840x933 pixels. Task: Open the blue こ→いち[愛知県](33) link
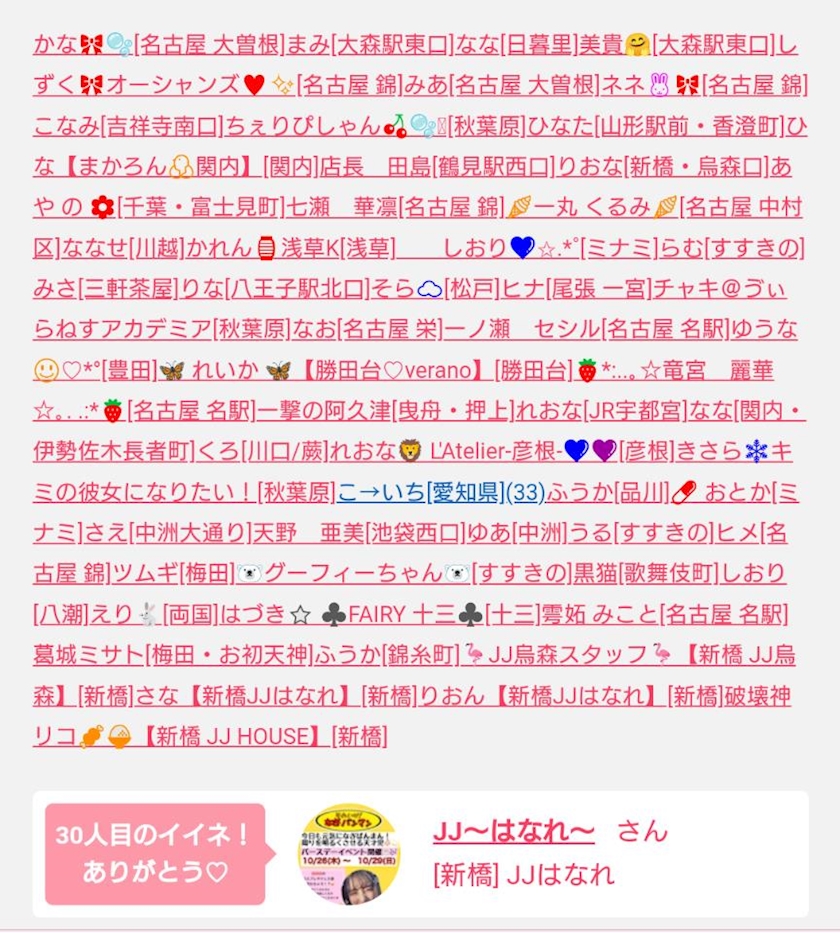click(441, 493)
